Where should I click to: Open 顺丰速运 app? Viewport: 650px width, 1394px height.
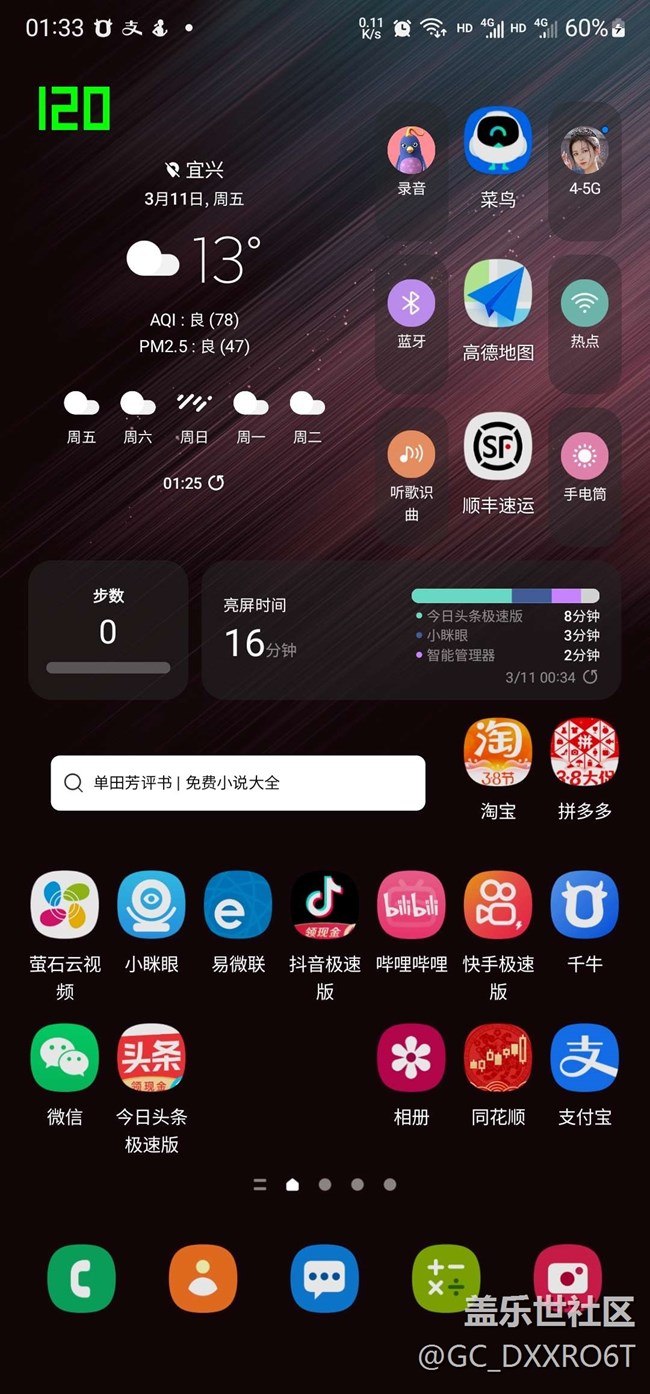pos(498,447)
